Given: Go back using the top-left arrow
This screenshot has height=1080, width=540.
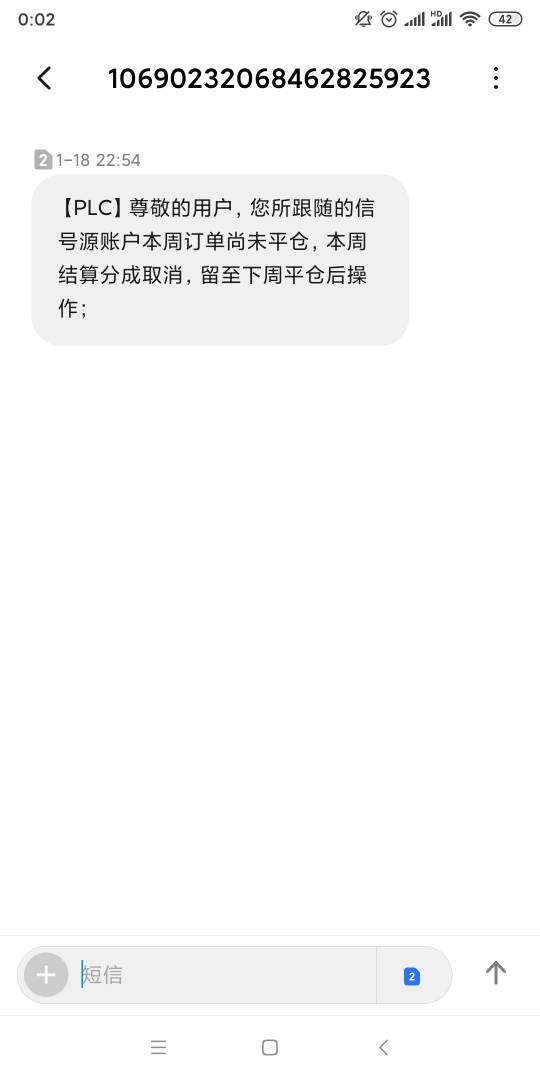Looking at the screenshot, I should [44, 79].
